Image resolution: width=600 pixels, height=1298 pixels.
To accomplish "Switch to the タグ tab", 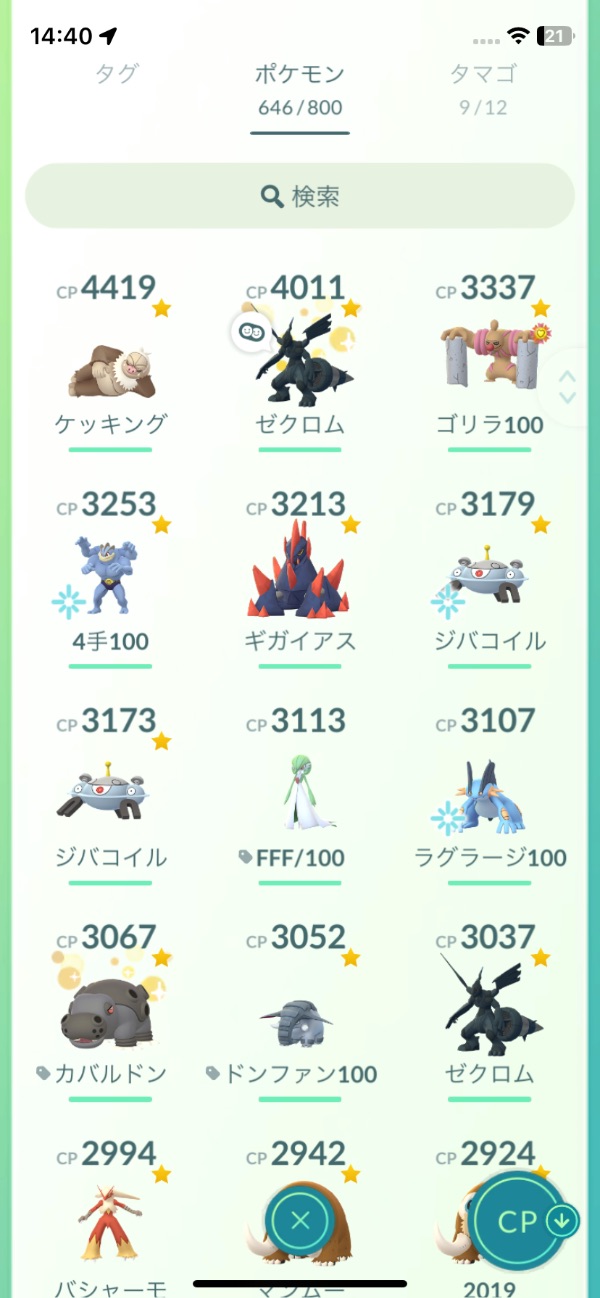I will (x=117, y=74).
